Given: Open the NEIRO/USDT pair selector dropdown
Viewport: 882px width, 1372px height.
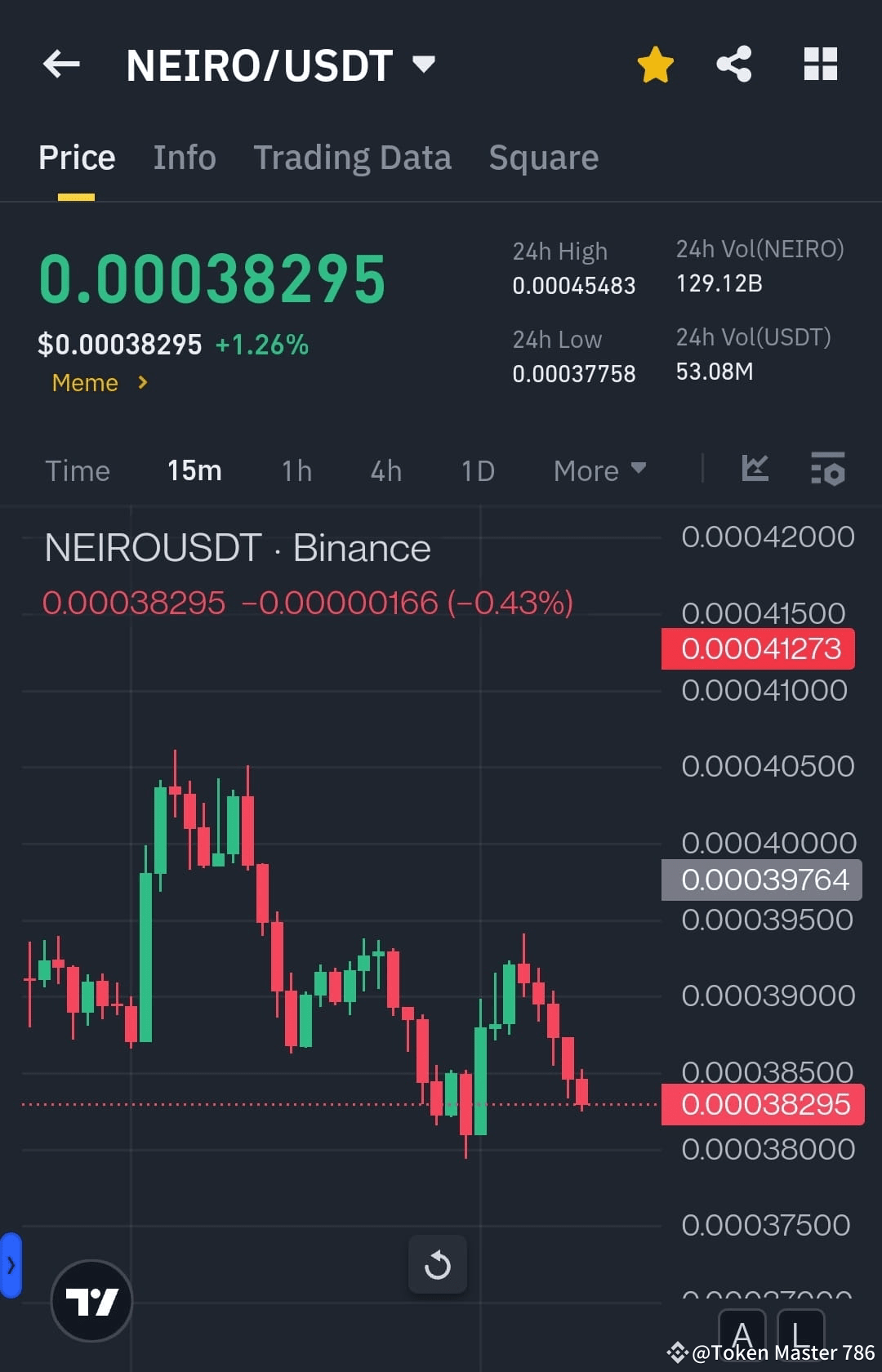Looking at the screenshot, I should (x=423, y=65).
